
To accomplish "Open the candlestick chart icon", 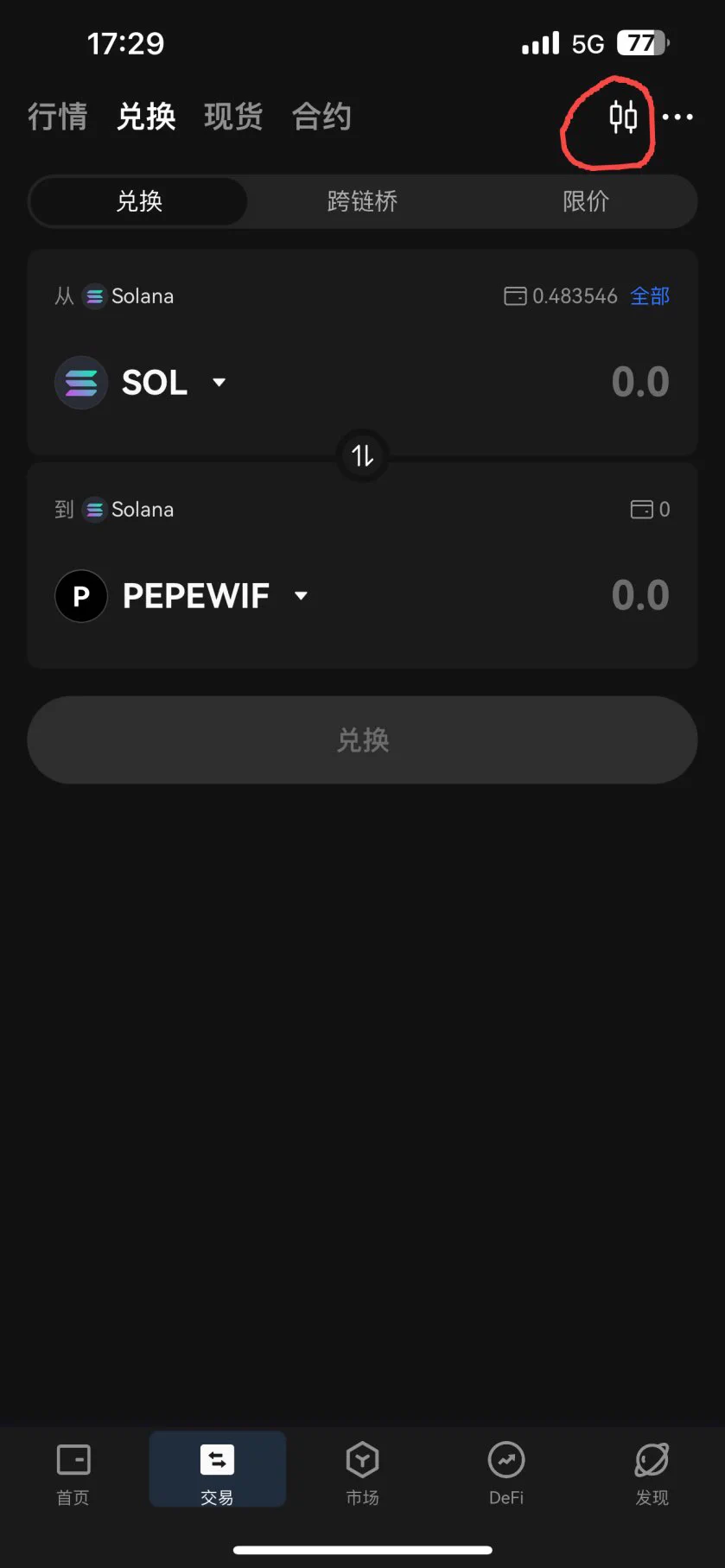I will [623, 117].
